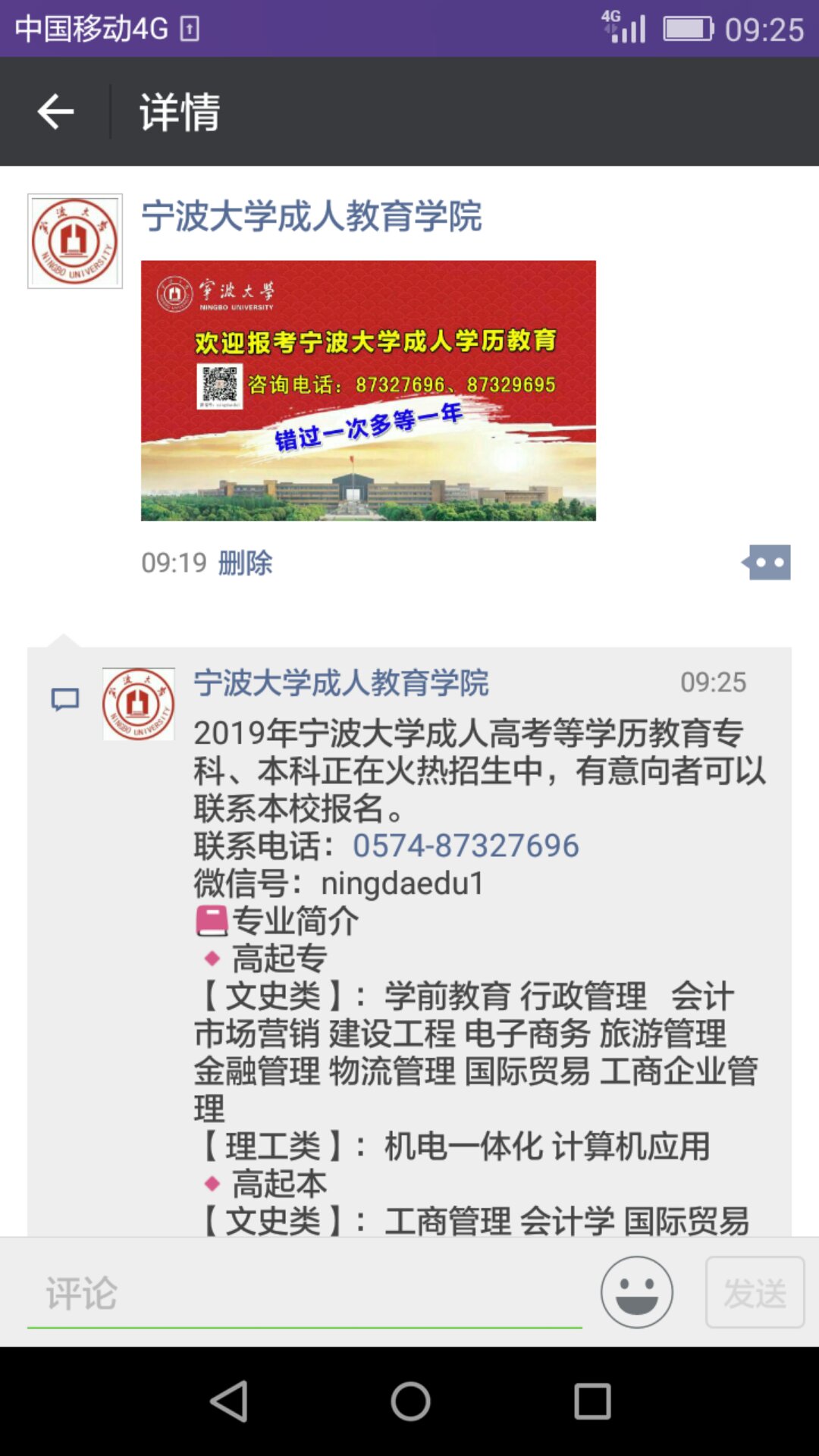Go back from the 详情 page
This screenshot has height=1456, width=819.
[x=55, y=112]
